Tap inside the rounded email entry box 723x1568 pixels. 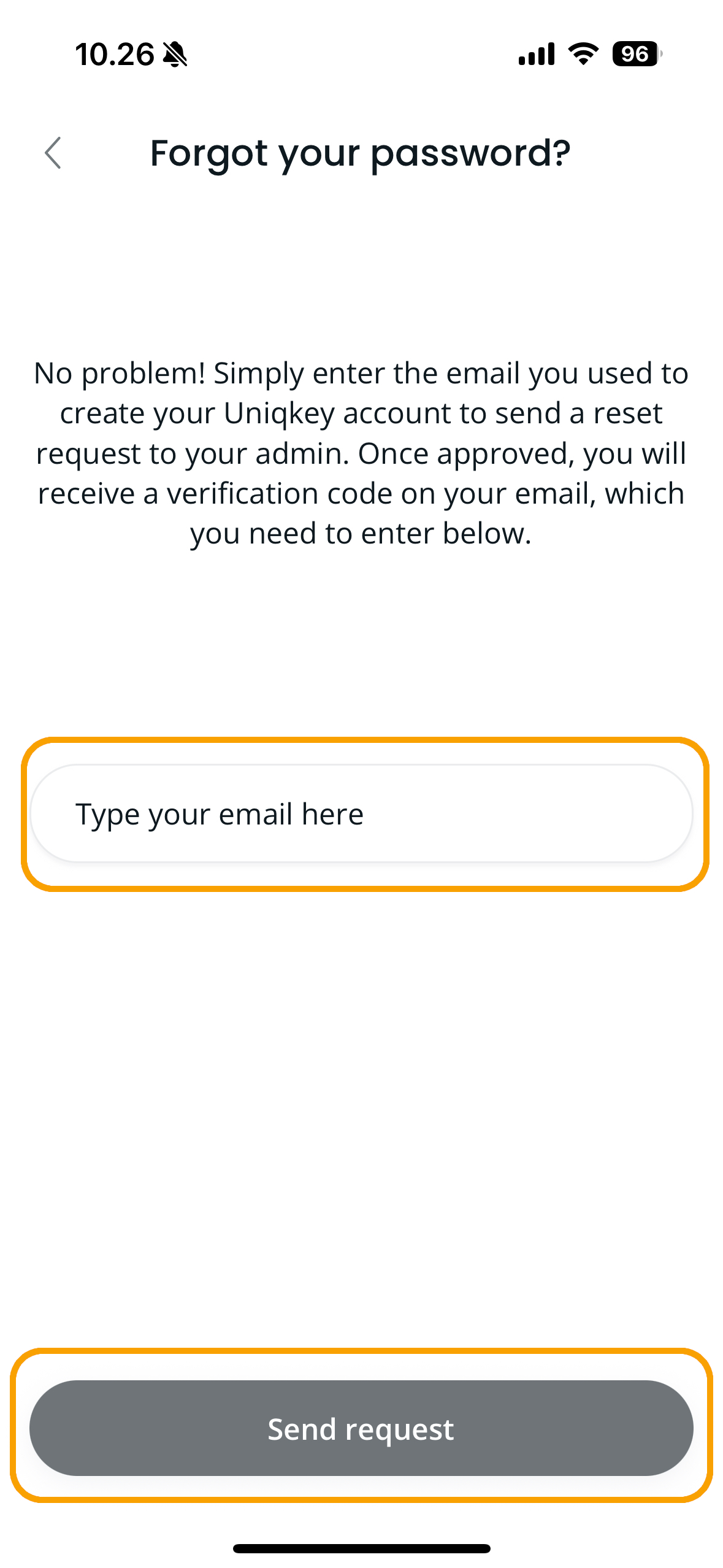361,813
